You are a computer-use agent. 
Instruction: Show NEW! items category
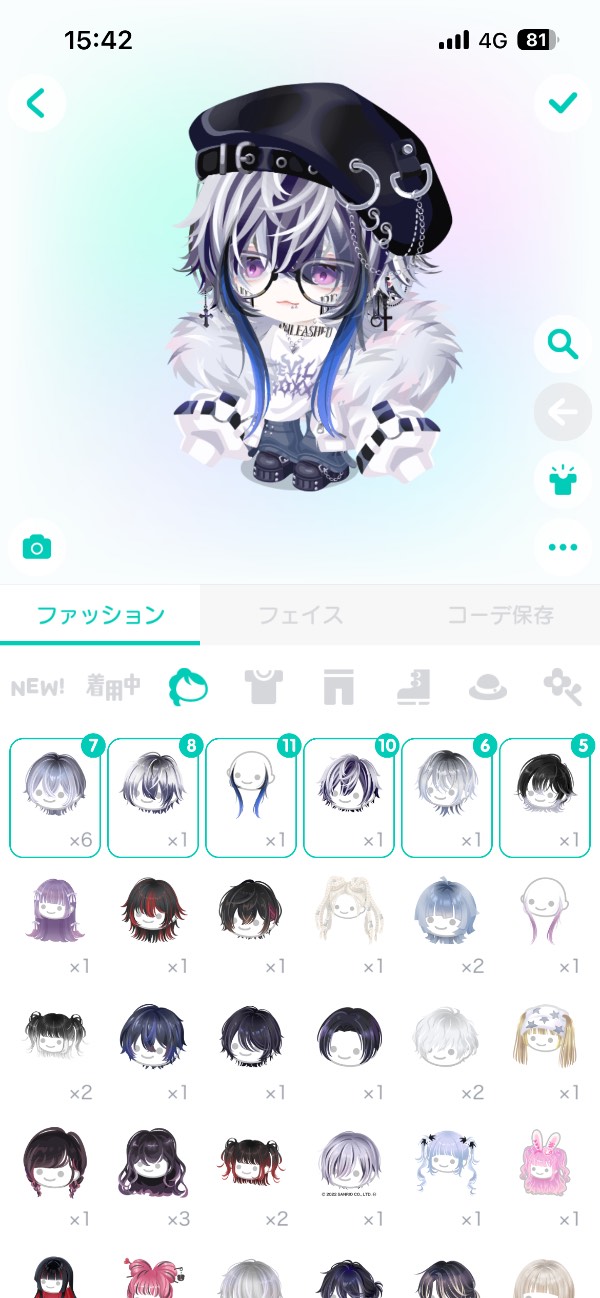(38, 688)
